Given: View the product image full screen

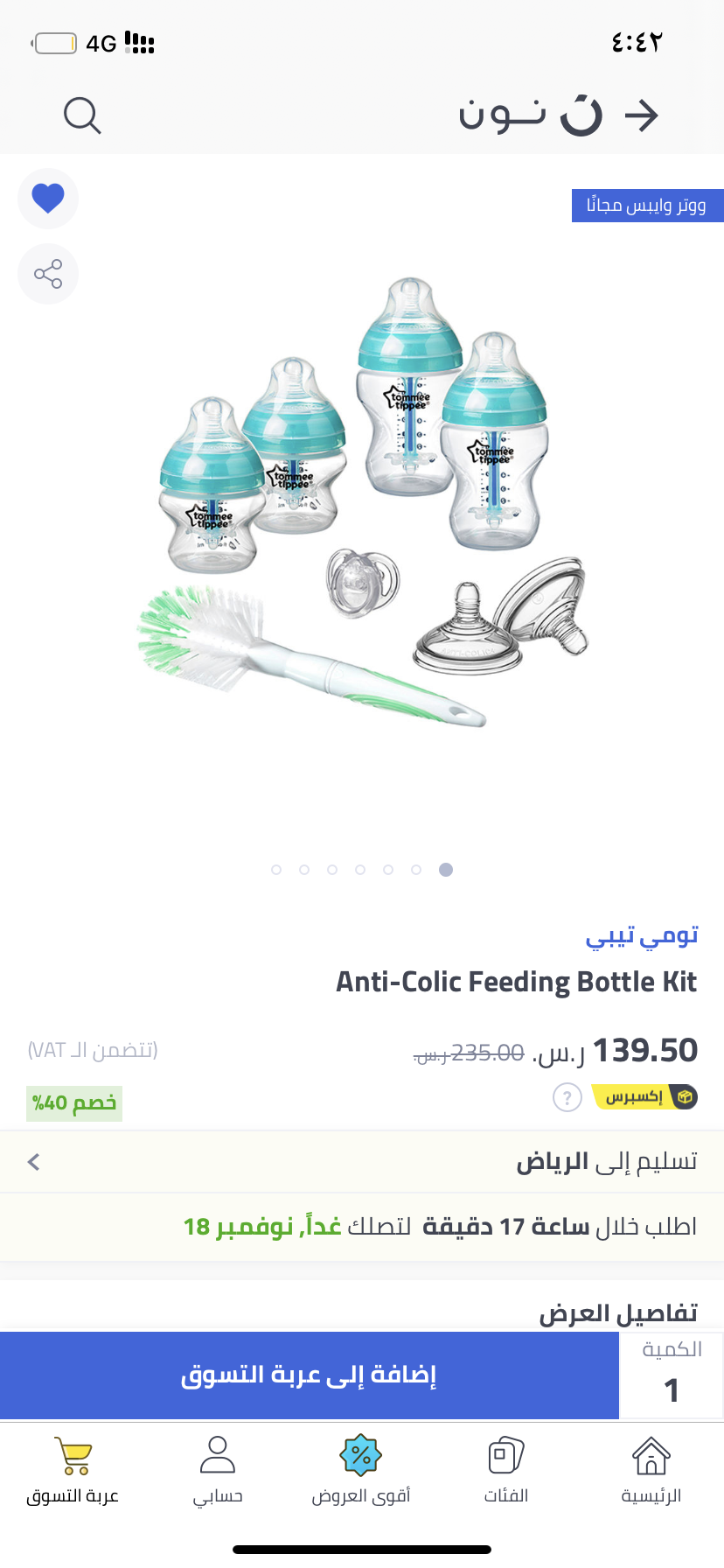Looking at the screenshot, I should coord(362,507).
